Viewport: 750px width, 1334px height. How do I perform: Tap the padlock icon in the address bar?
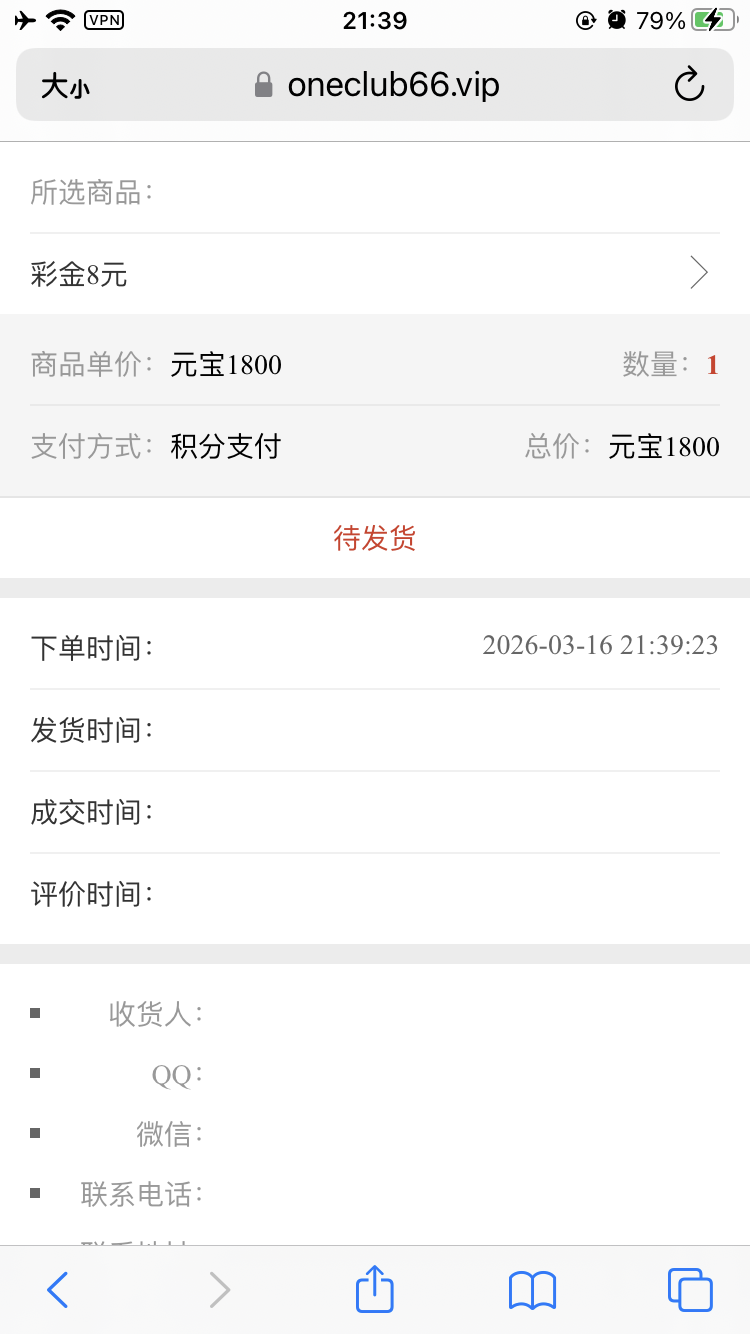tap(262, 85)
